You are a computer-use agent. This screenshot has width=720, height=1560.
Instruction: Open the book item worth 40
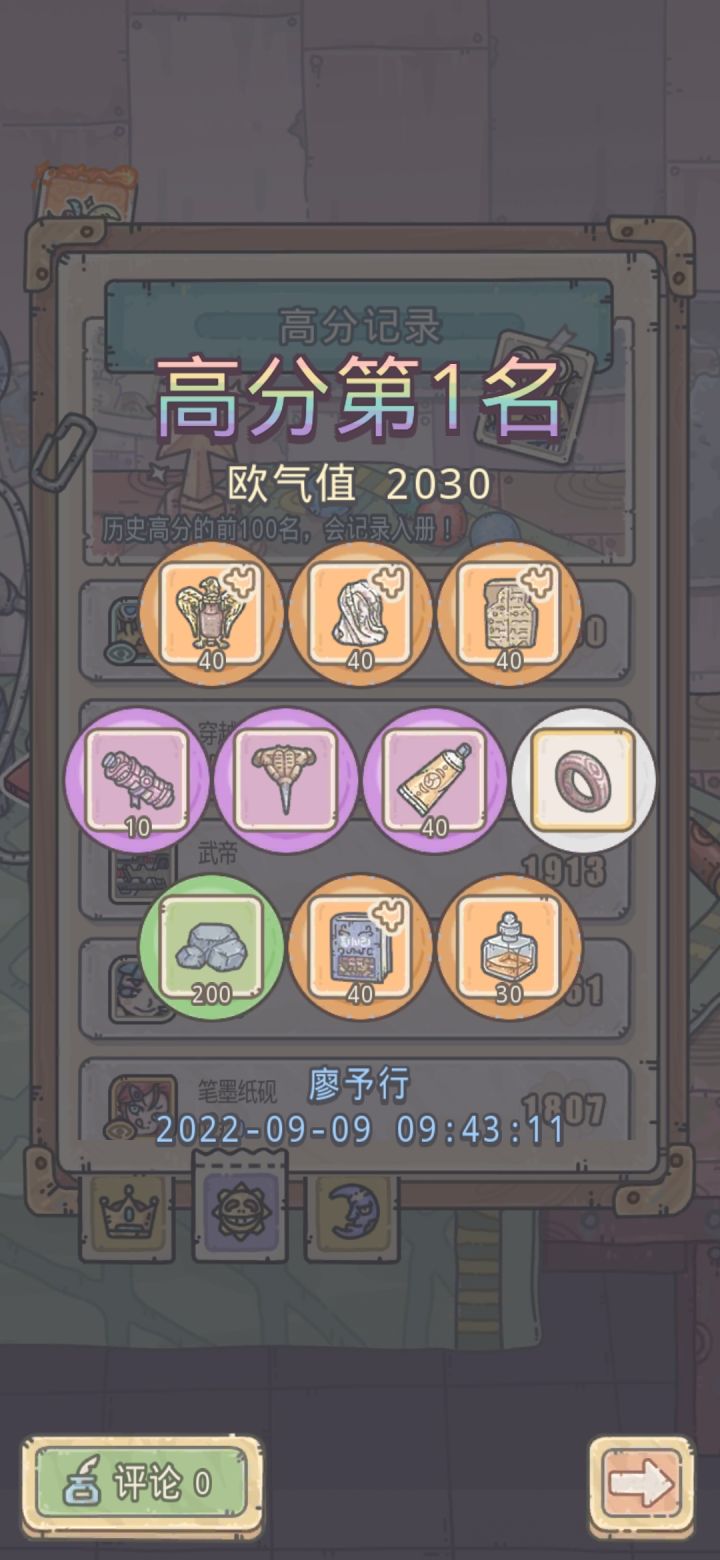360,948
